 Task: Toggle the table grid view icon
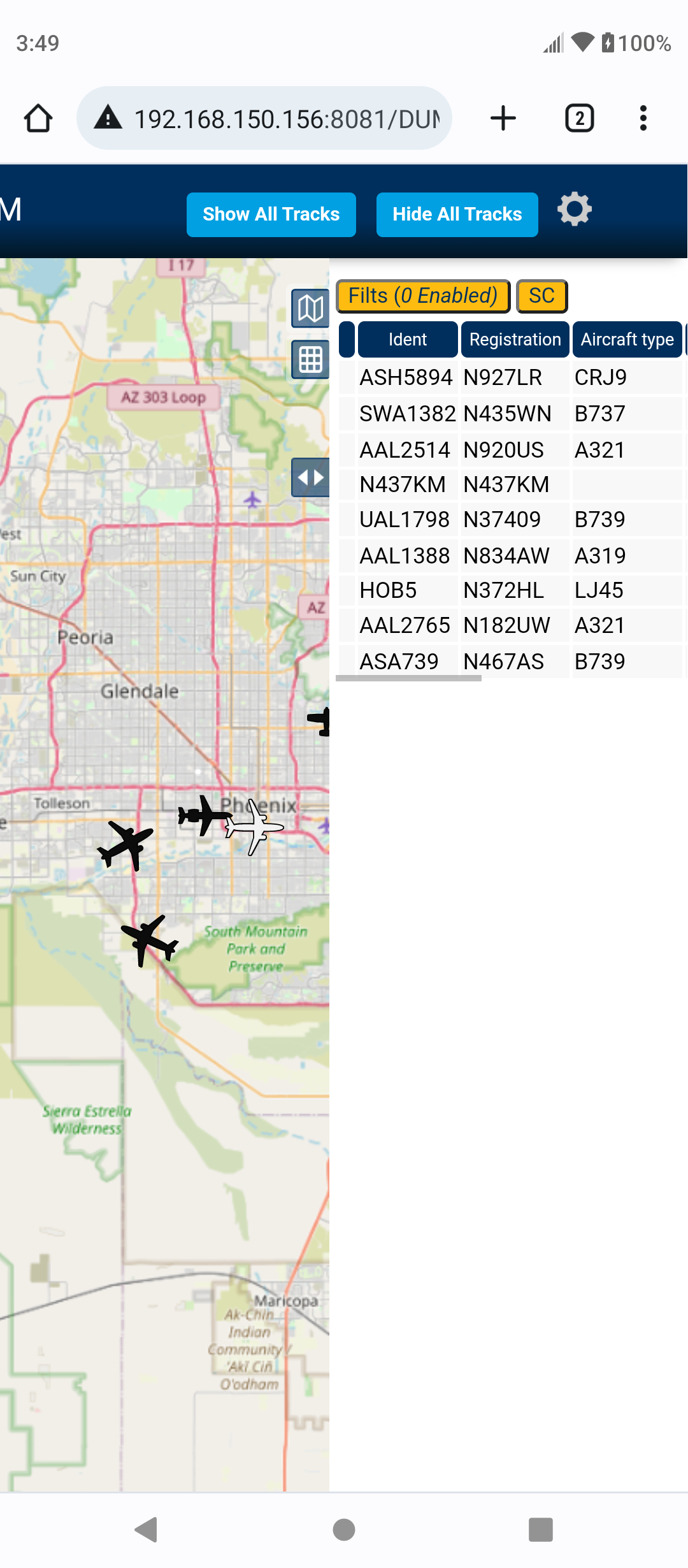click(310, 359)
